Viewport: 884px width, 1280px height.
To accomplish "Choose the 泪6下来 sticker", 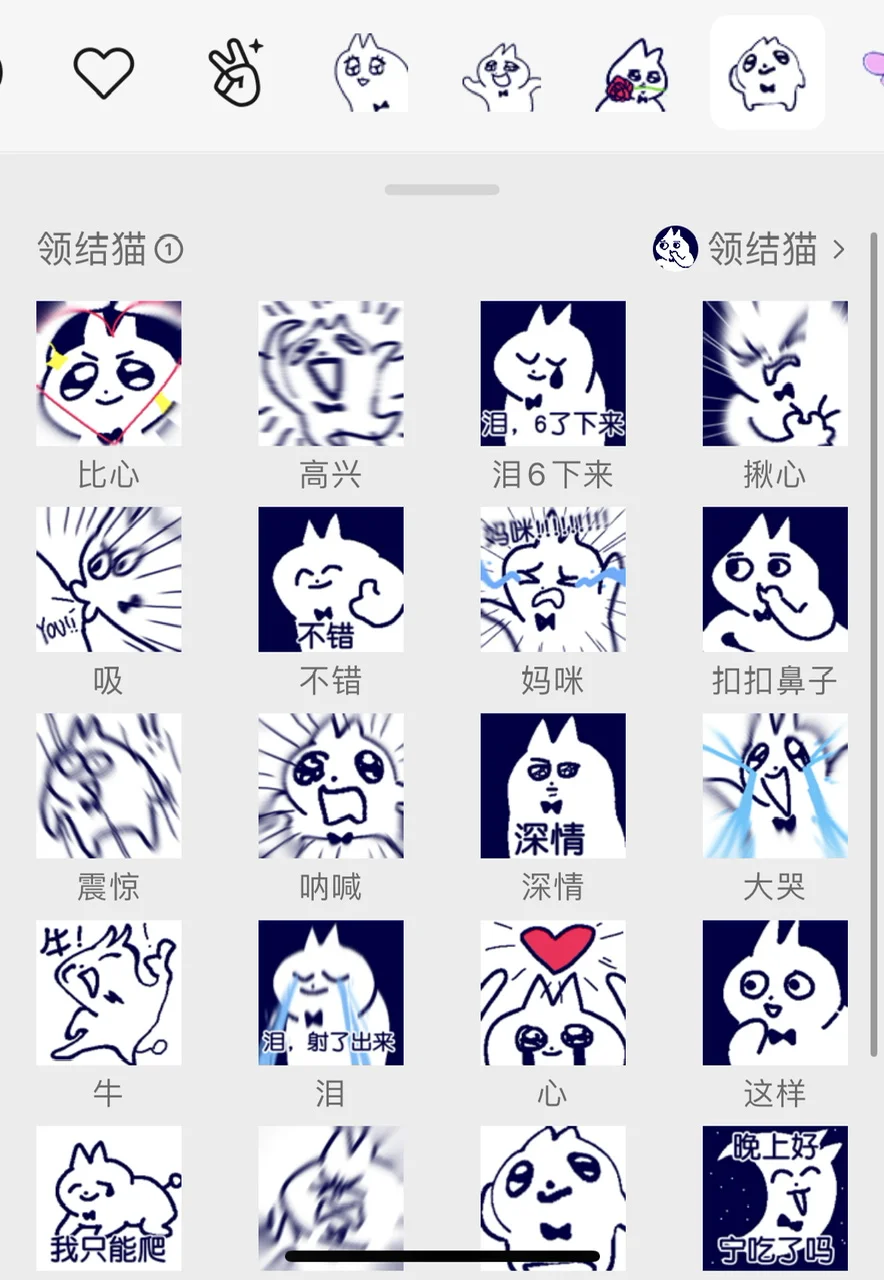I will tap(553, 373).
